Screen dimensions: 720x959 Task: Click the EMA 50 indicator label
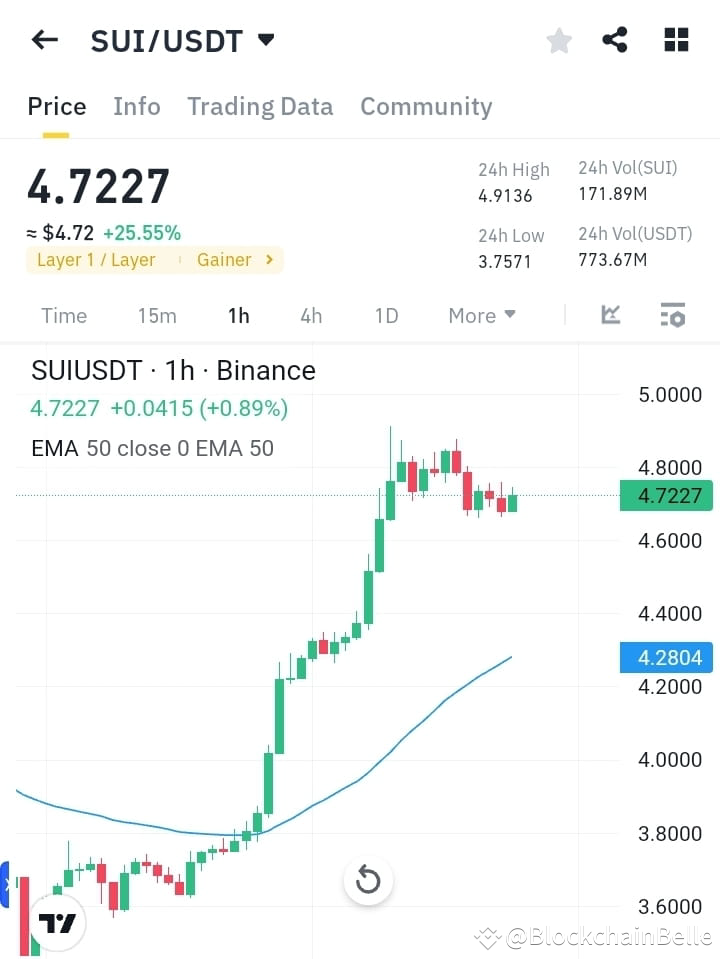pyautogui.click(x=152, y=448)
